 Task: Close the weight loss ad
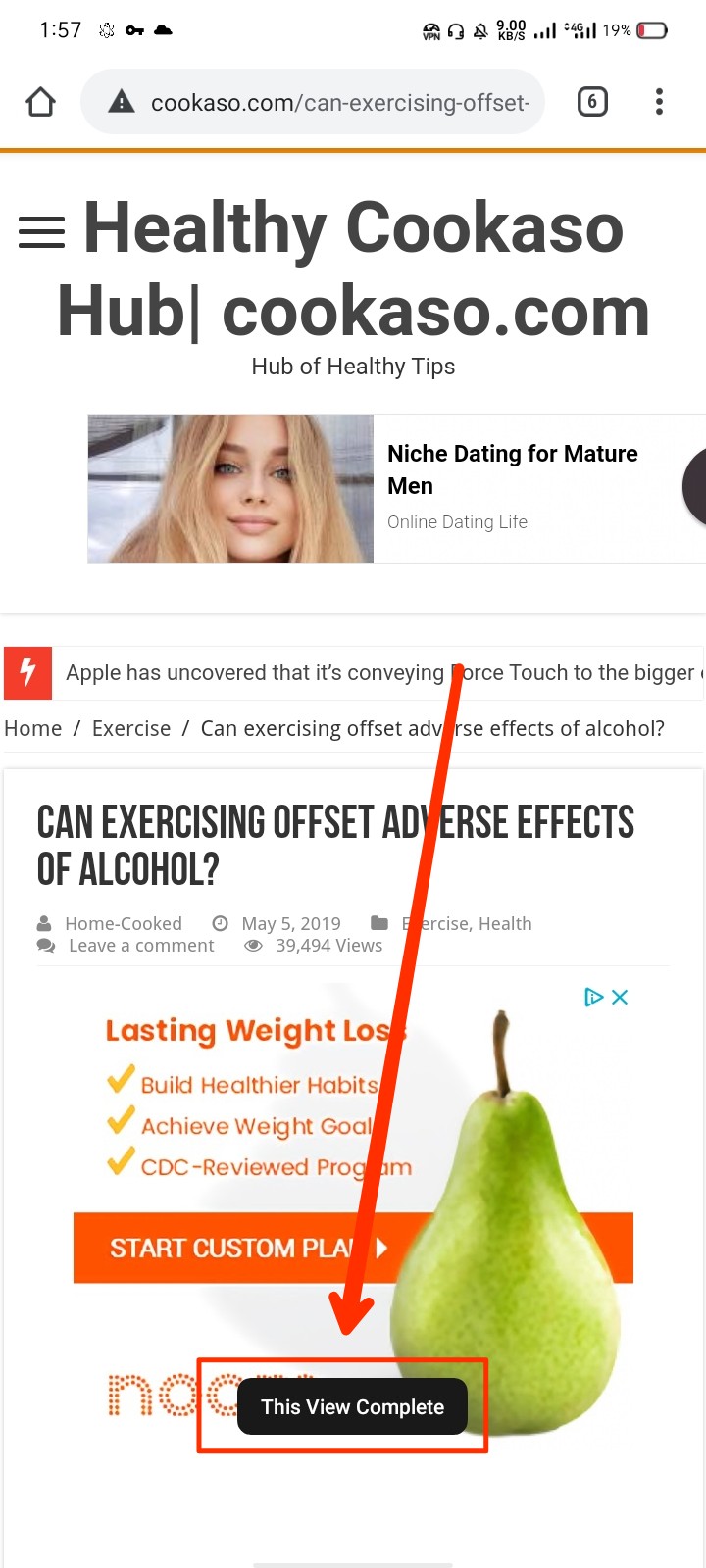(x=620, y=997)
